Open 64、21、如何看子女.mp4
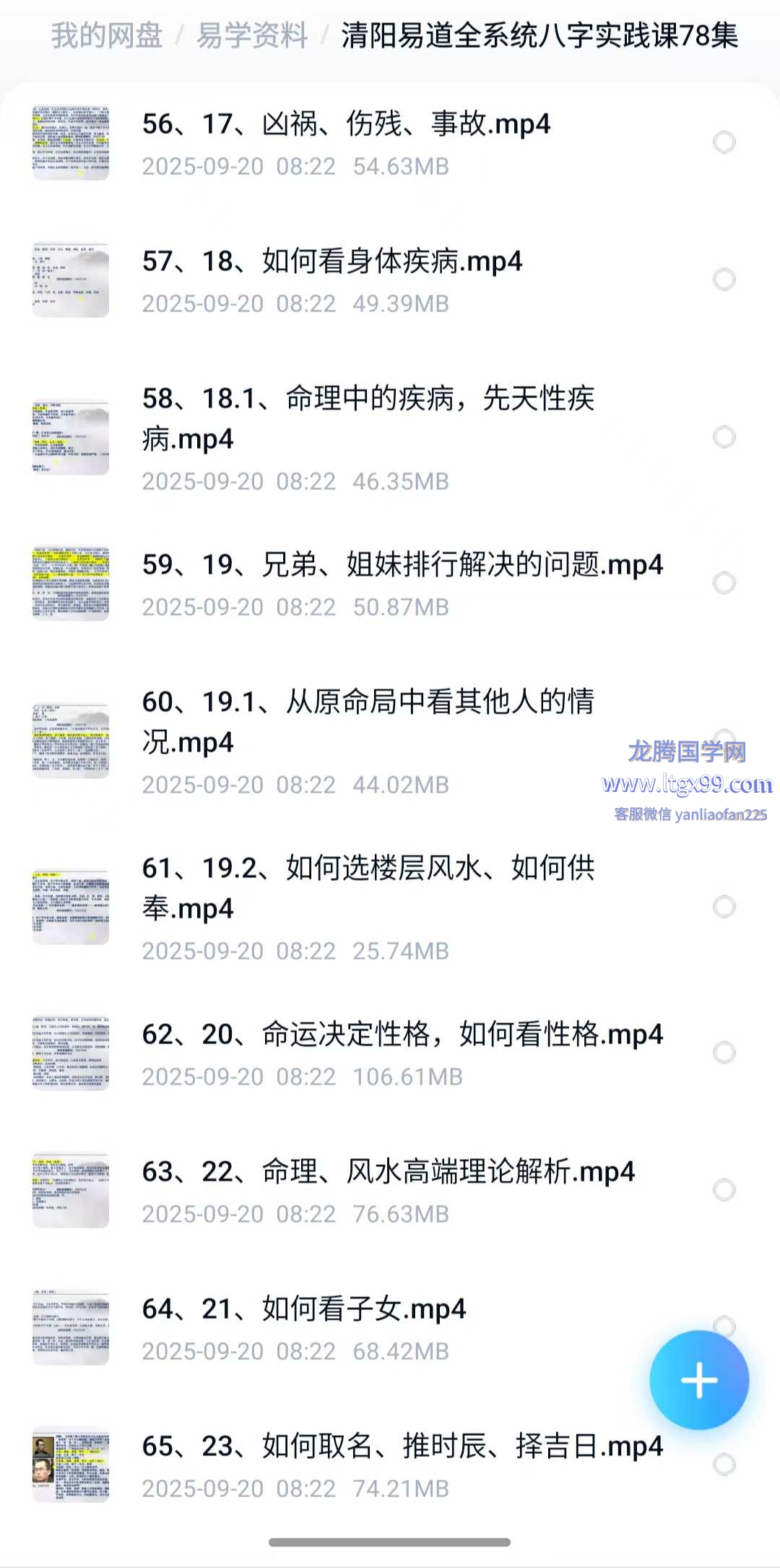 pyautogui.click(x=303, y=1309)
